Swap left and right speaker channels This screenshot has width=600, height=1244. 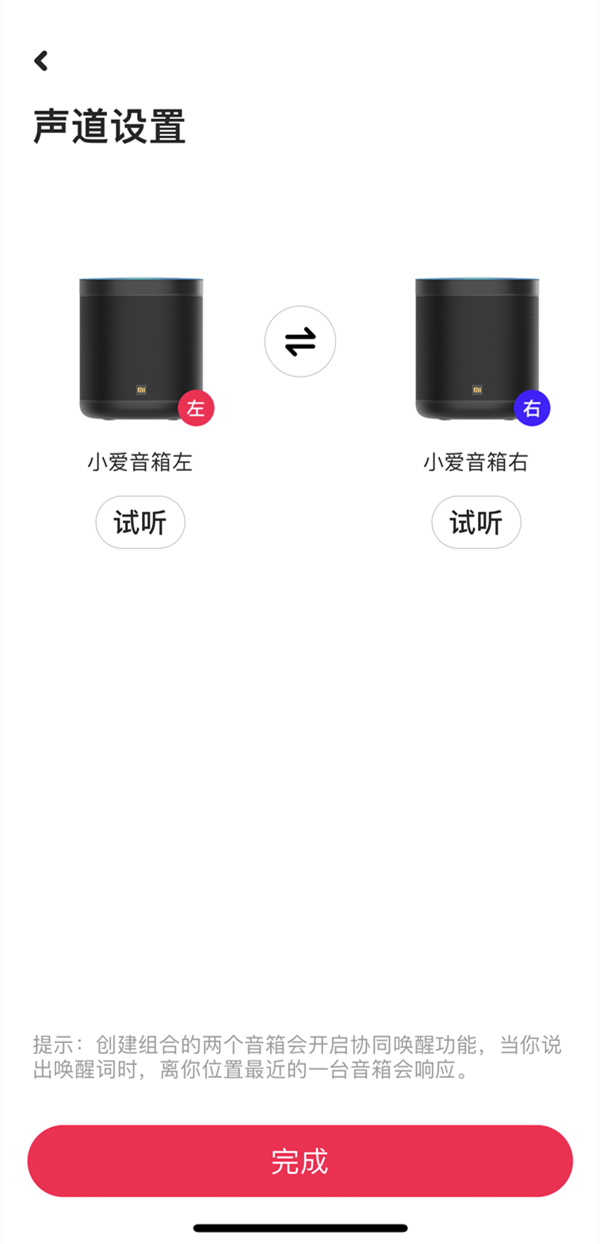[x=300, y=342]
